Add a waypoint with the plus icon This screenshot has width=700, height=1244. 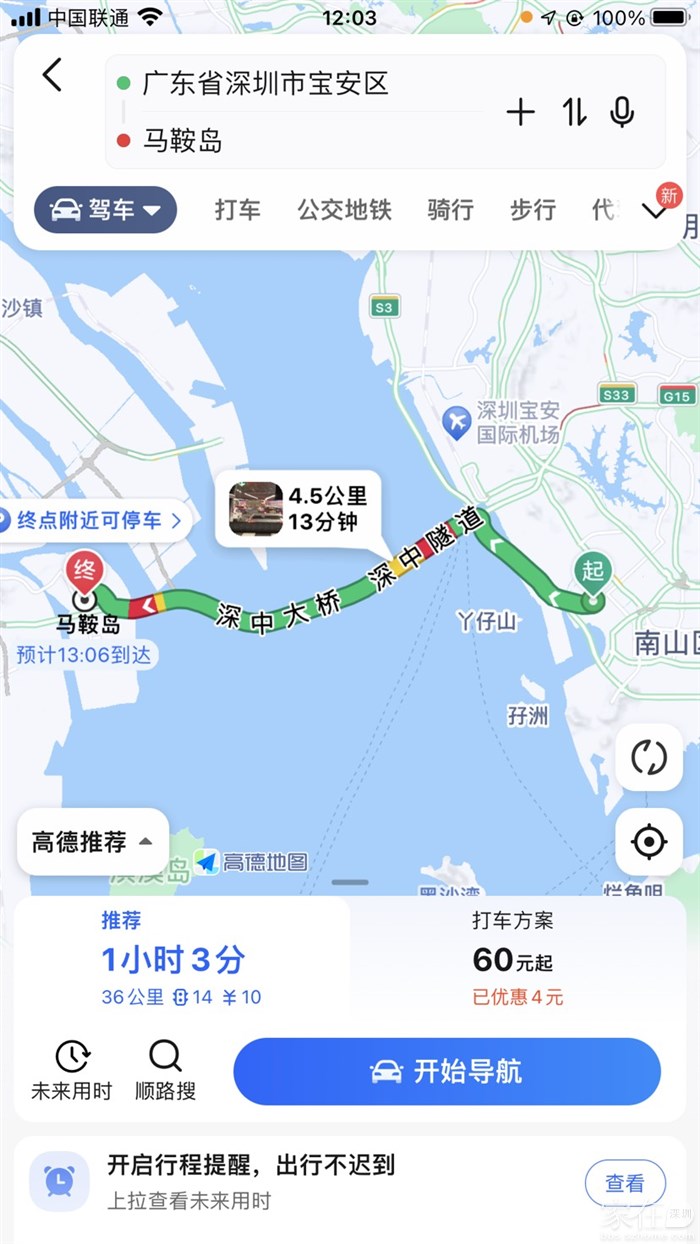click(521, 112)
